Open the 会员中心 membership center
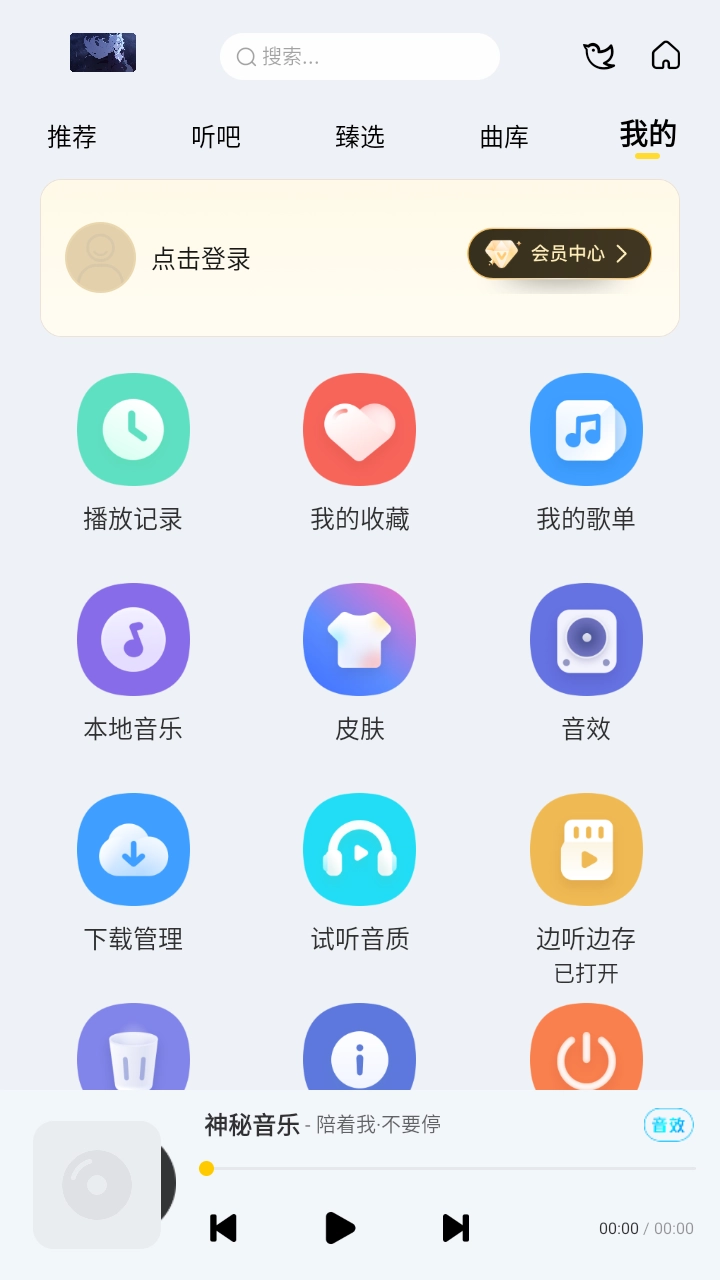The height and width of the screenshot is (1280, 720). pos(559,254)
